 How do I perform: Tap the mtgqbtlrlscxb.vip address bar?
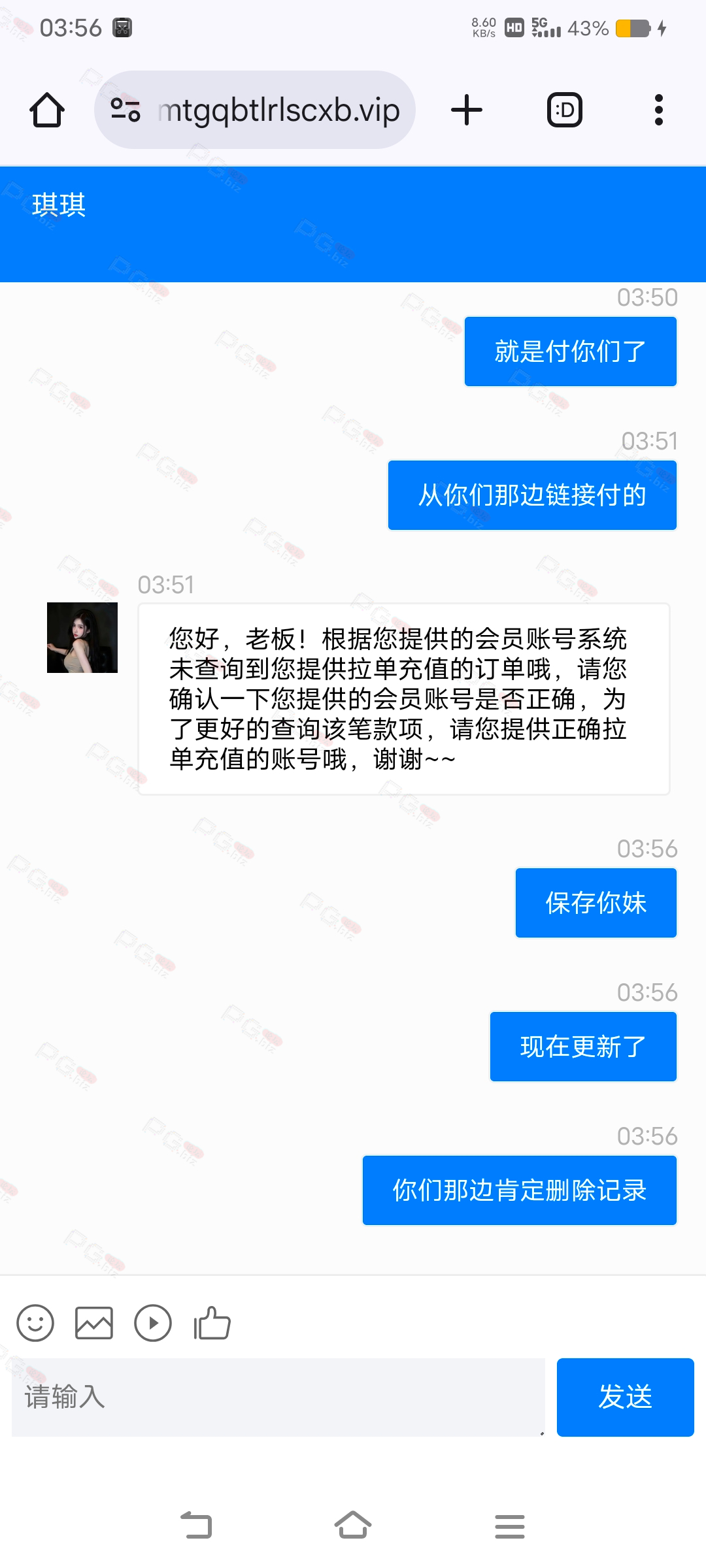tap(255, 110)
